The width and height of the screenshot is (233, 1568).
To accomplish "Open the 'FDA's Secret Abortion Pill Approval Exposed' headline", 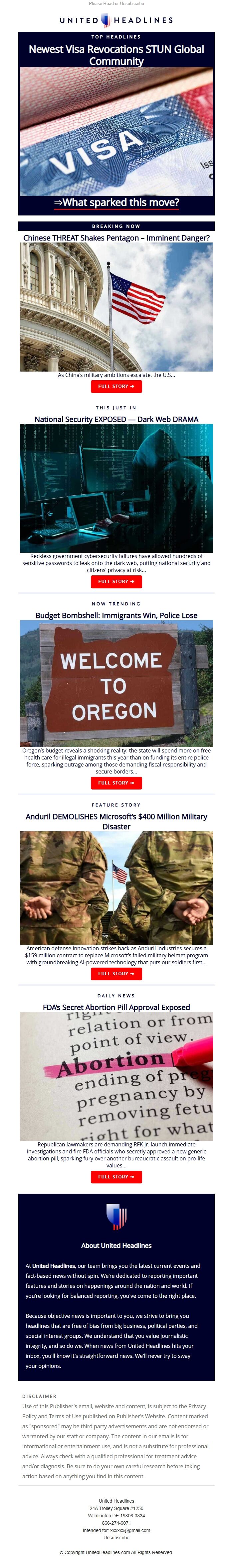I will [116, 1007].
